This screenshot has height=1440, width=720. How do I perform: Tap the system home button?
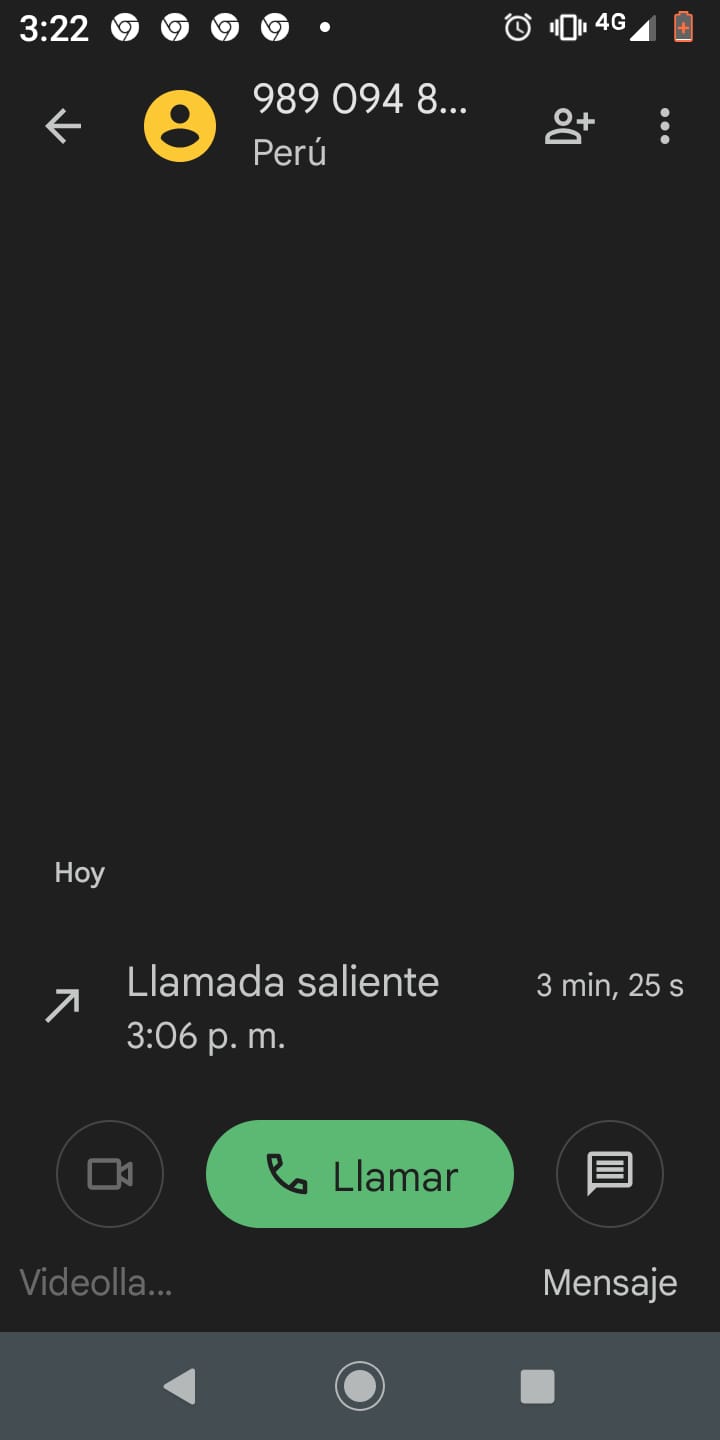click(x=360, y=1386)
